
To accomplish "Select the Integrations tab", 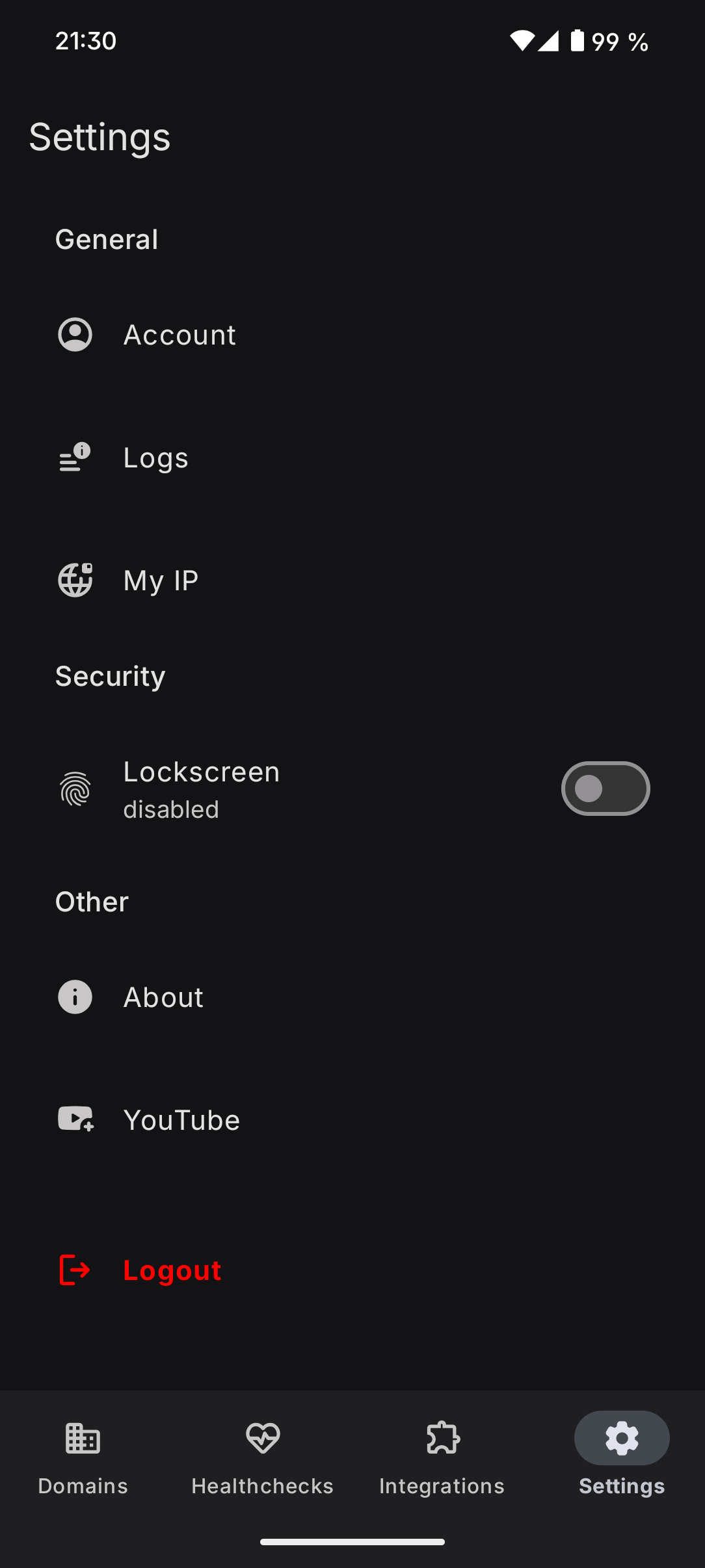I will pyautogui.click(x=442, y=1455).
